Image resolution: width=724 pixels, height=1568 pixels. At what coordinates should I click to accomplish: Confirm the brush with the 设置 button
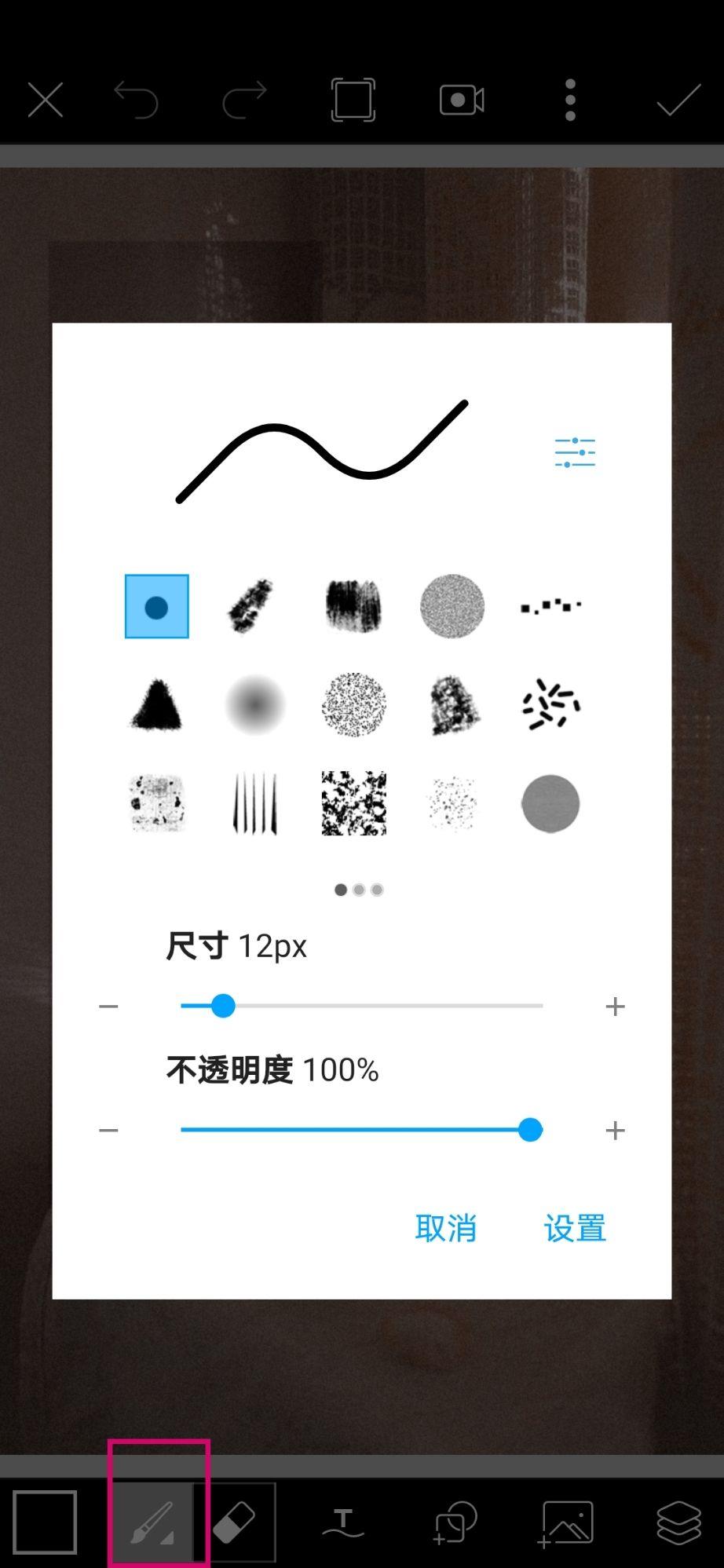[x=575, y=1228]
